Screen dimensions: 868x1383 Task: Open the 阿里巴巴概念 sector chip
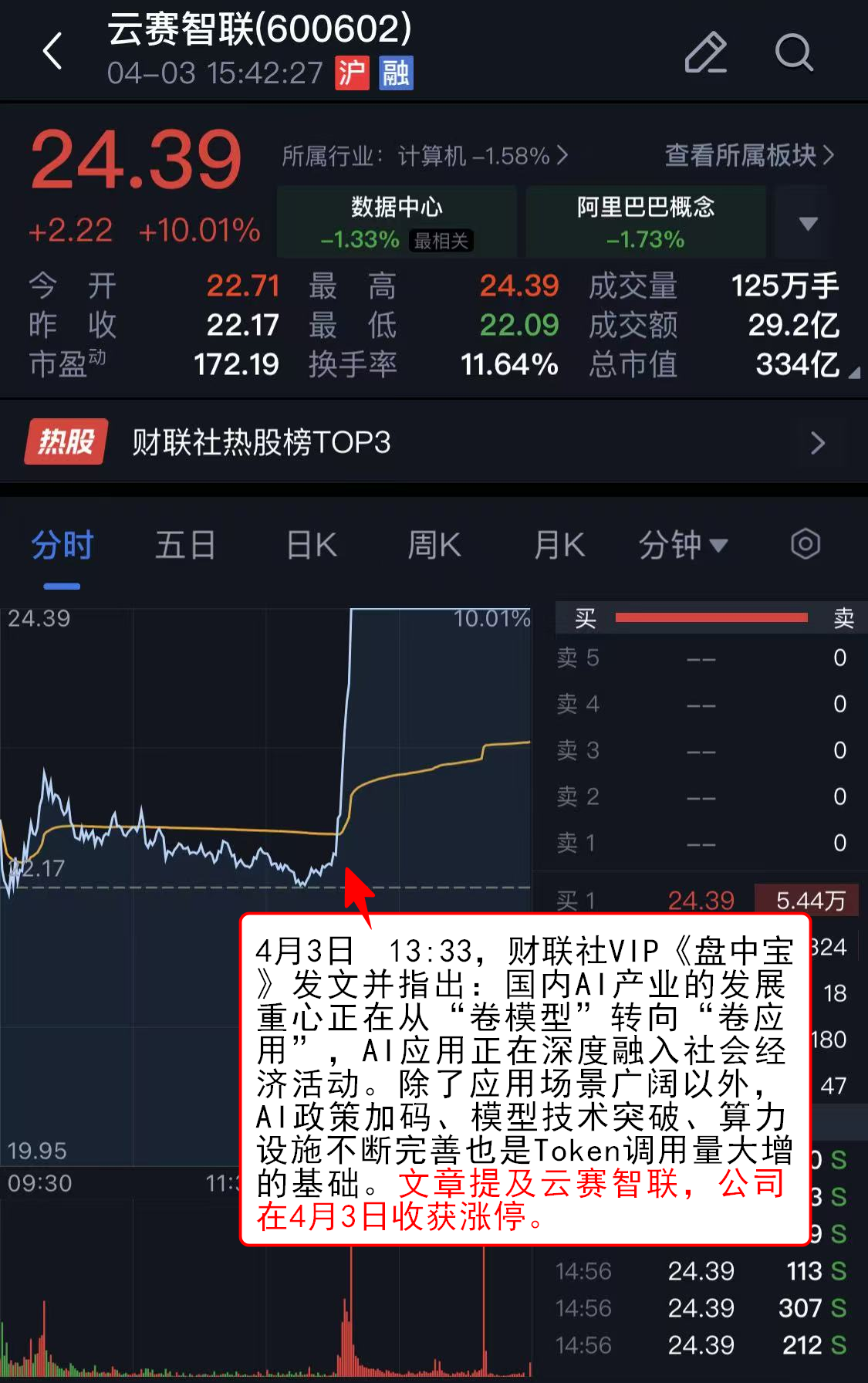[646, 221]
